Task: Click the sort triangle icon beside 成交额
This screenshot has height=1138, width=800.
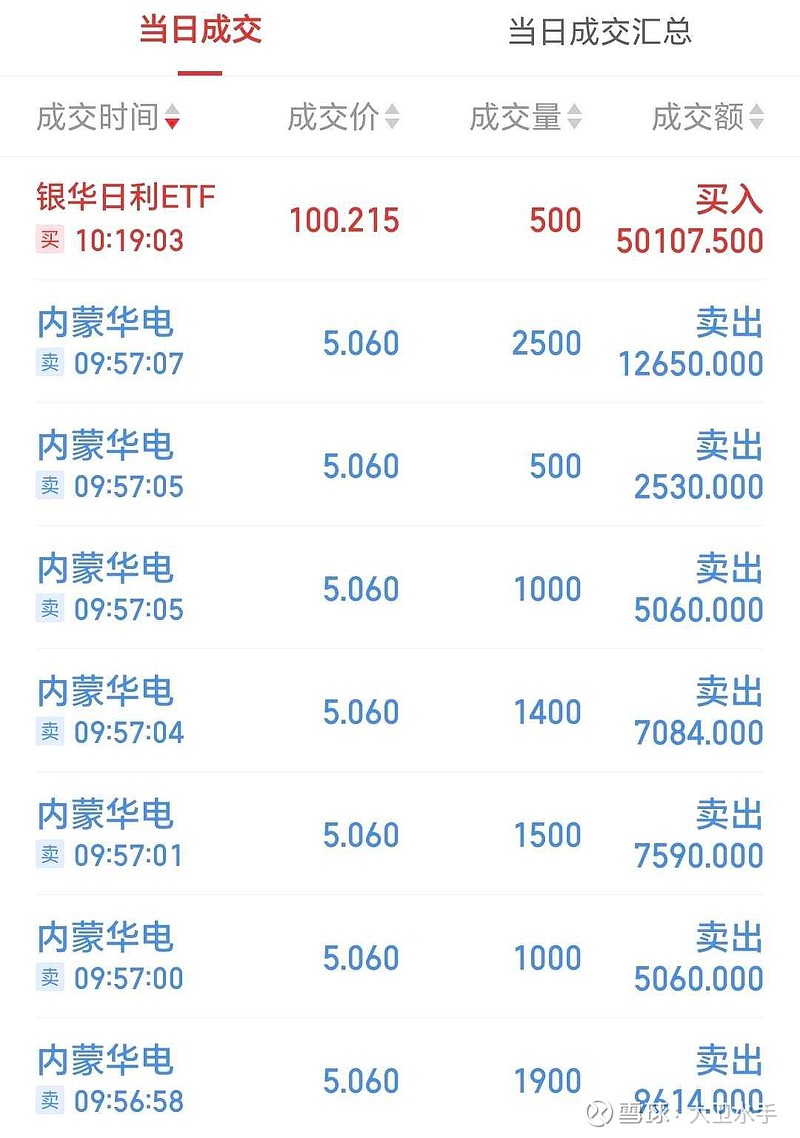Action: 756,116
